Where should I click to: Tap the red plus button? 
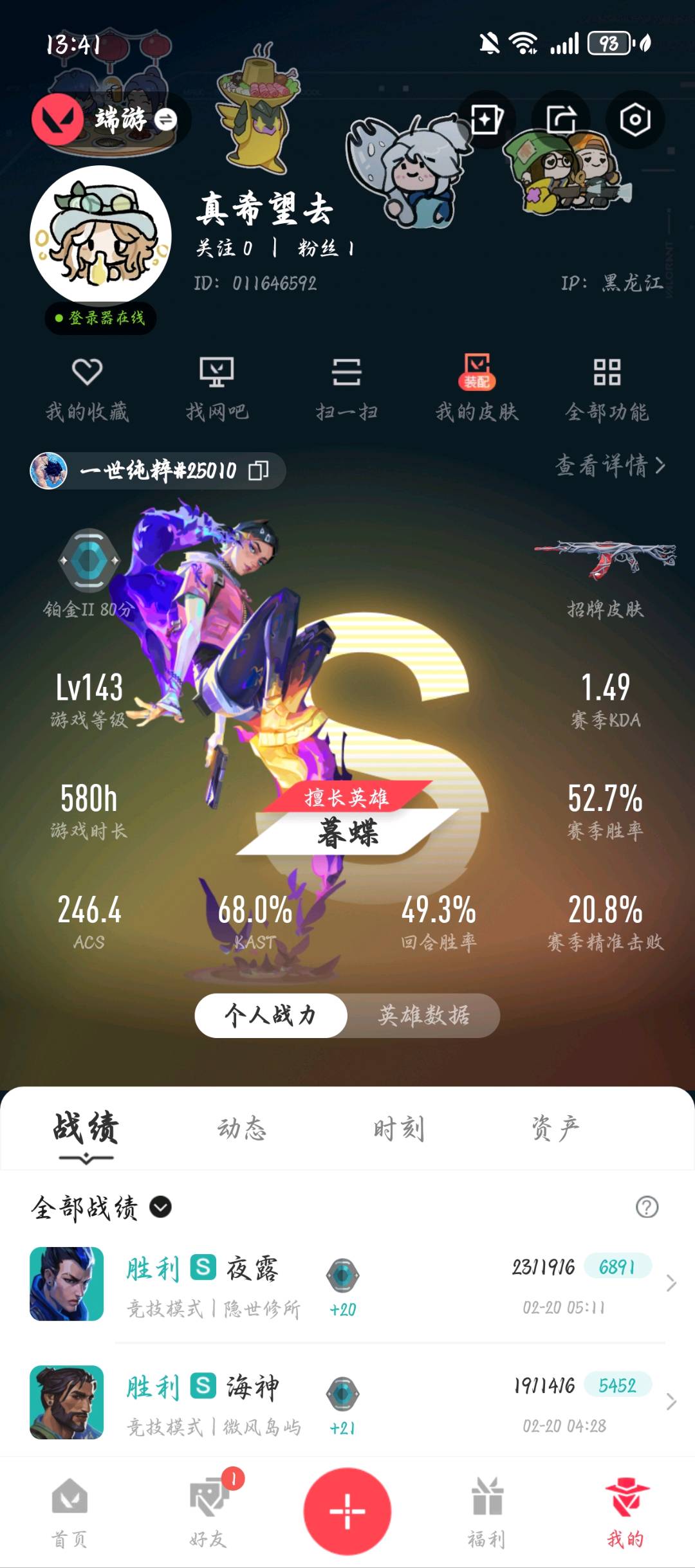click(347, 1510)
